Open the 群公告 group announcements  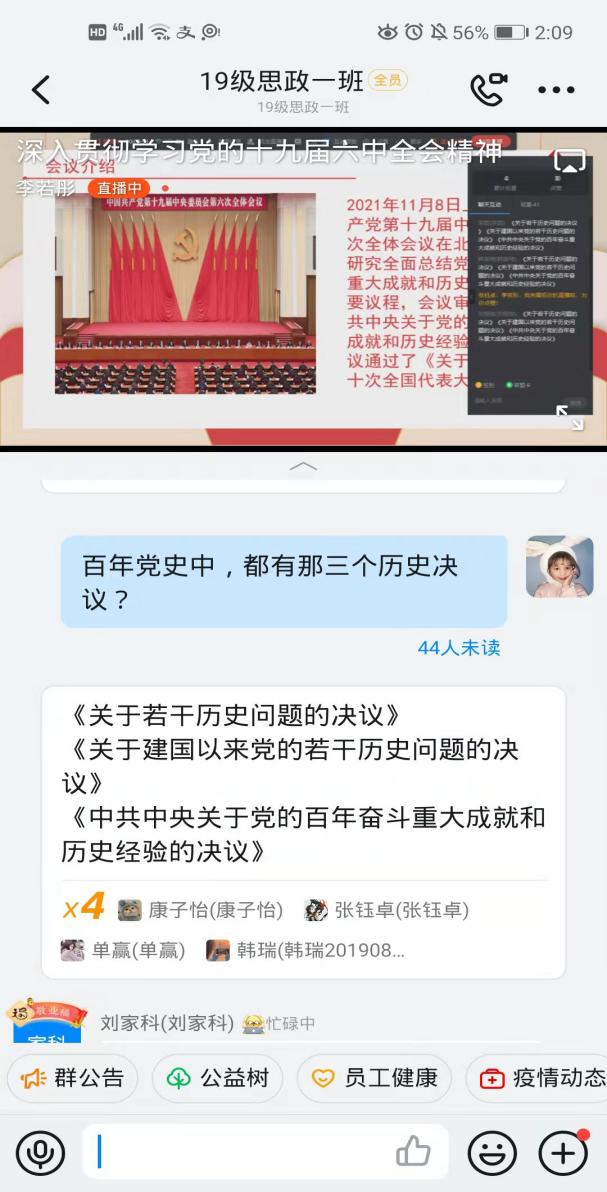pyautogui.click(x=74, y=1078)
